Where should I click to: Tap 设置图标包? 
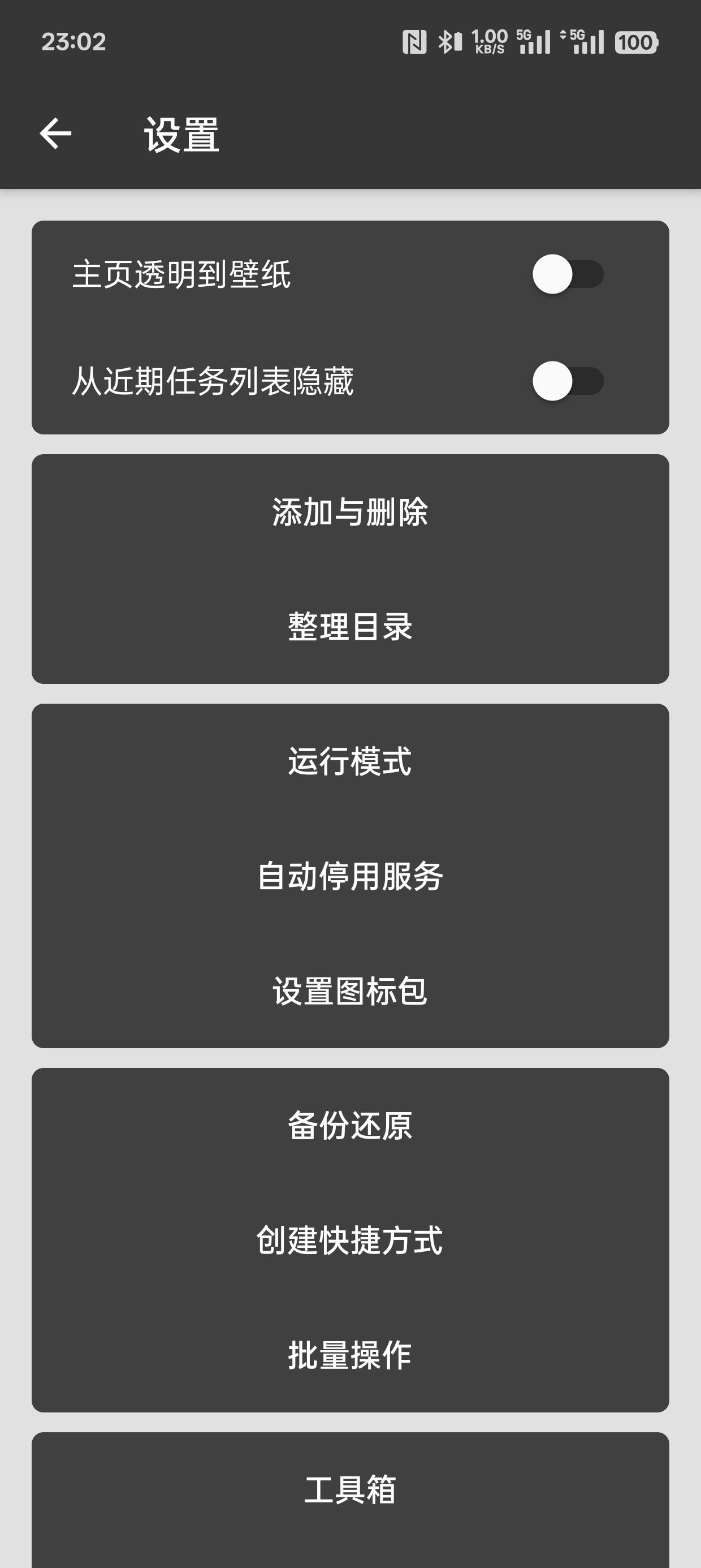350,990
